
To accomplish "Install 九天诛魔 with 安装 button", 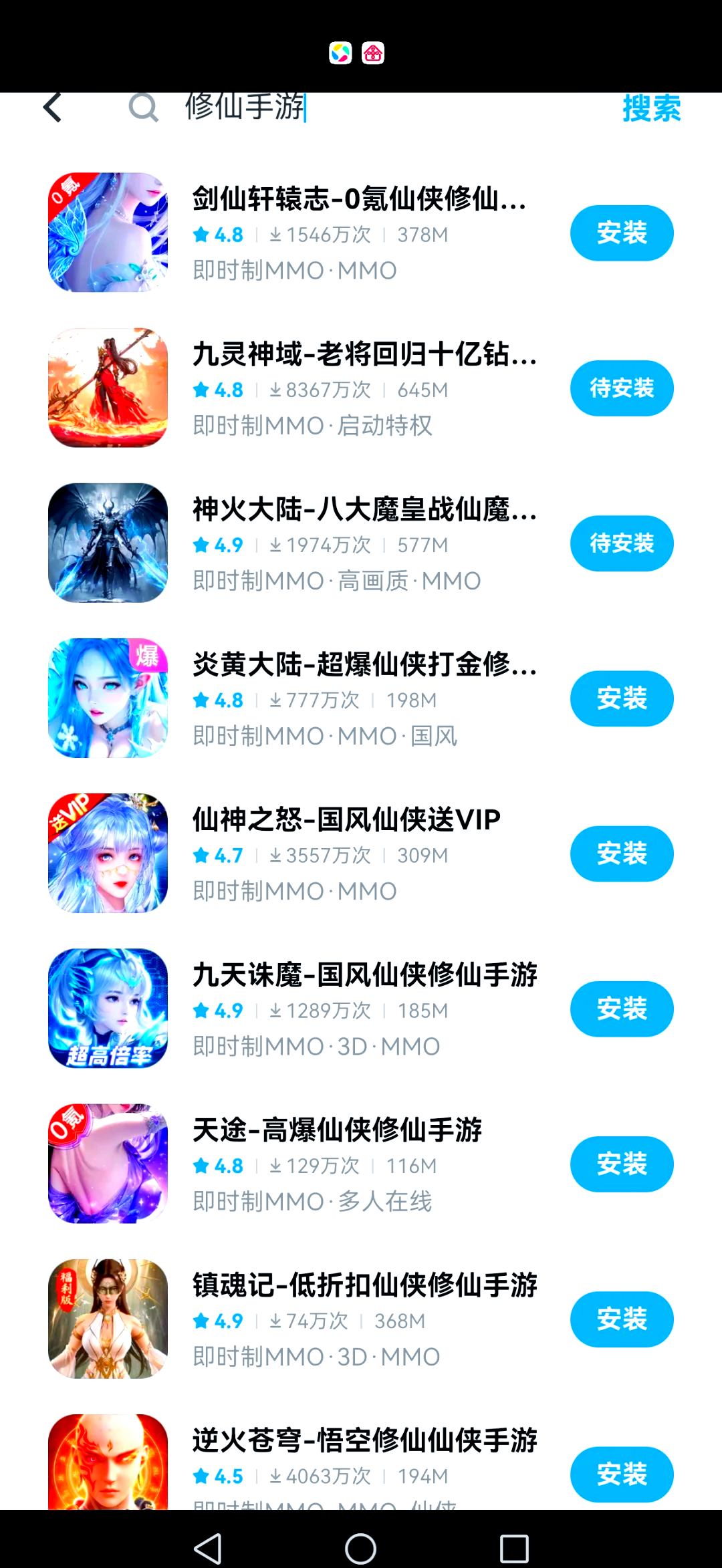I will 621,1009.
